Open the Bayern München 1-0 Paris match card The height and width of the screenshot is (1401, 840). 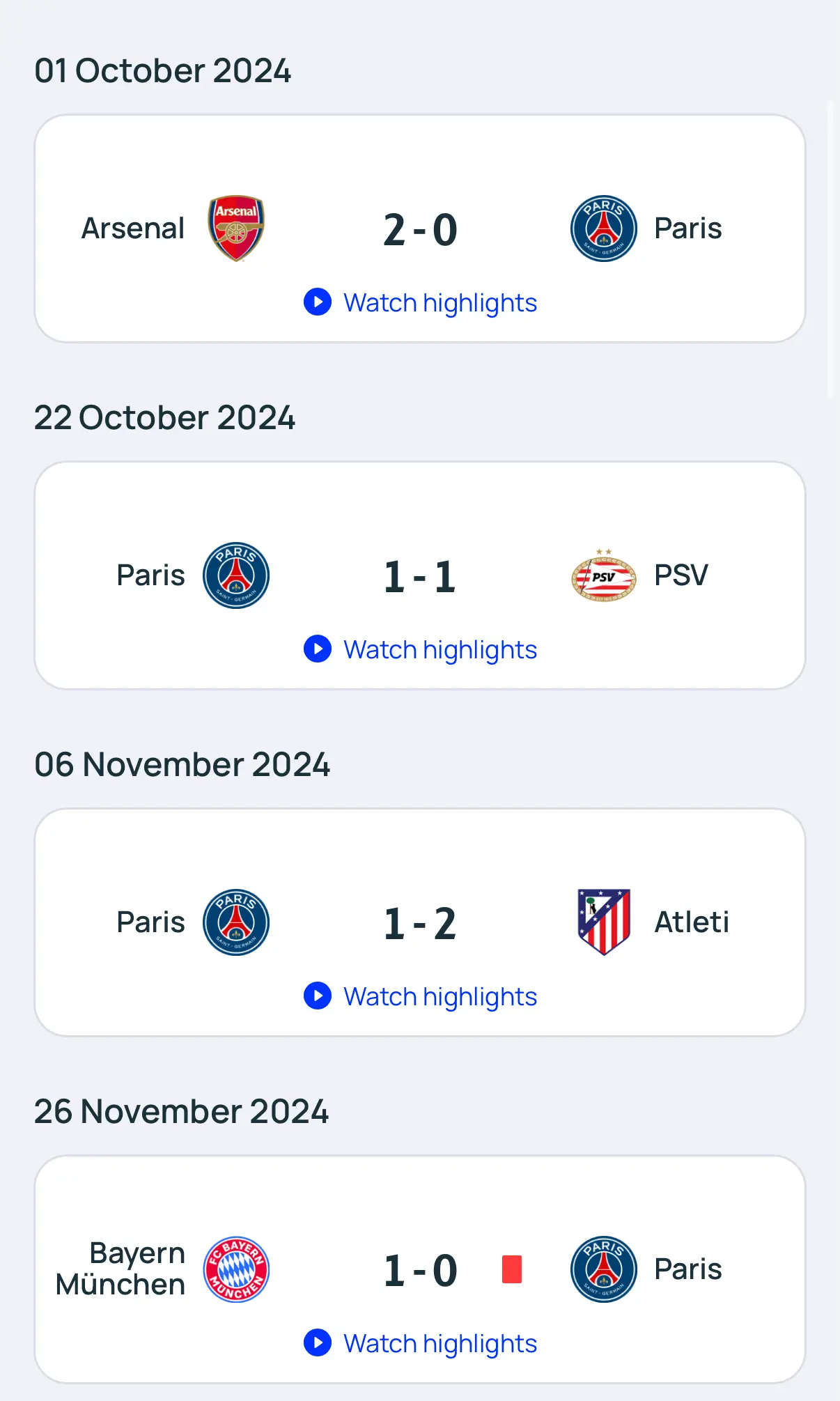[420, 1269]
